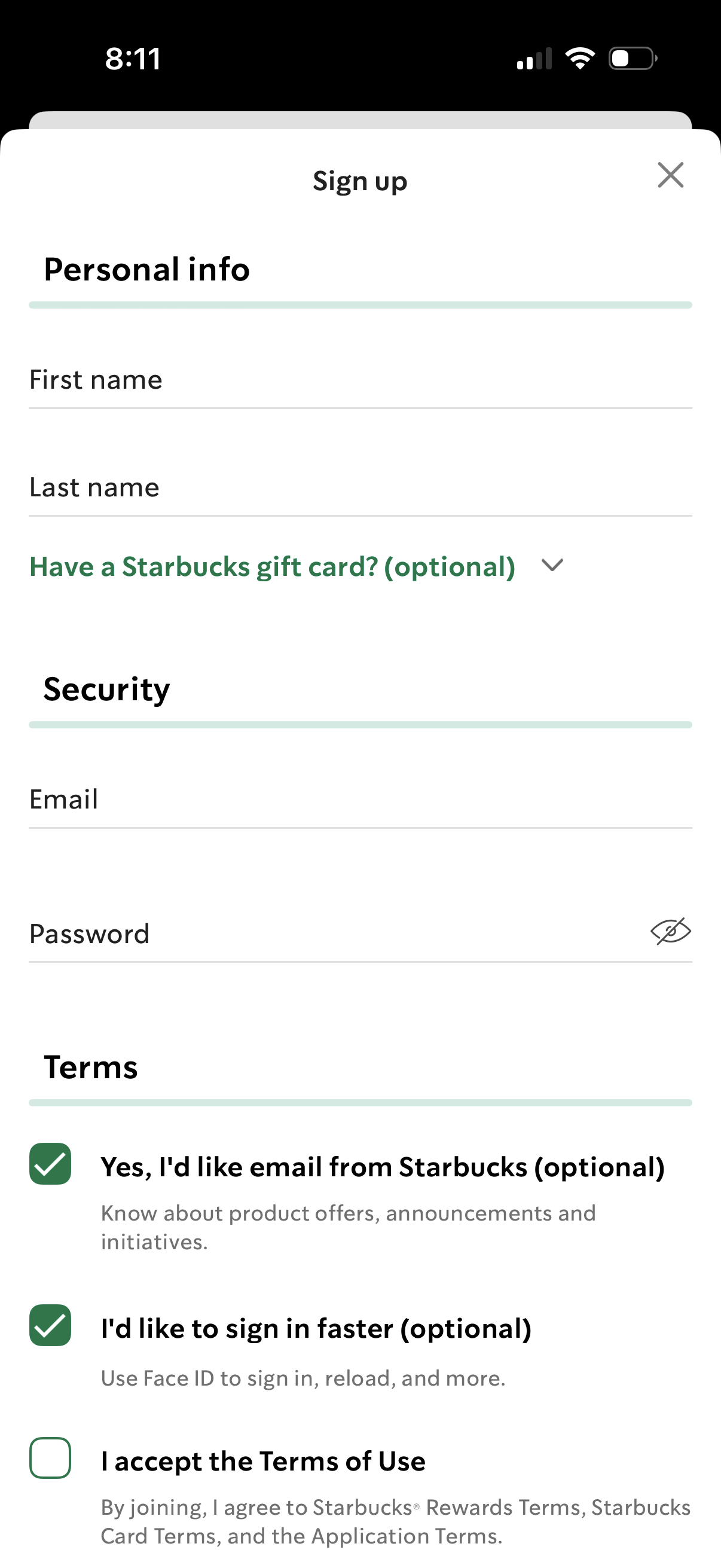Select the Personal info section header
The width and height of the screenshot is (721, 1568).
click(x=146, y=269)
